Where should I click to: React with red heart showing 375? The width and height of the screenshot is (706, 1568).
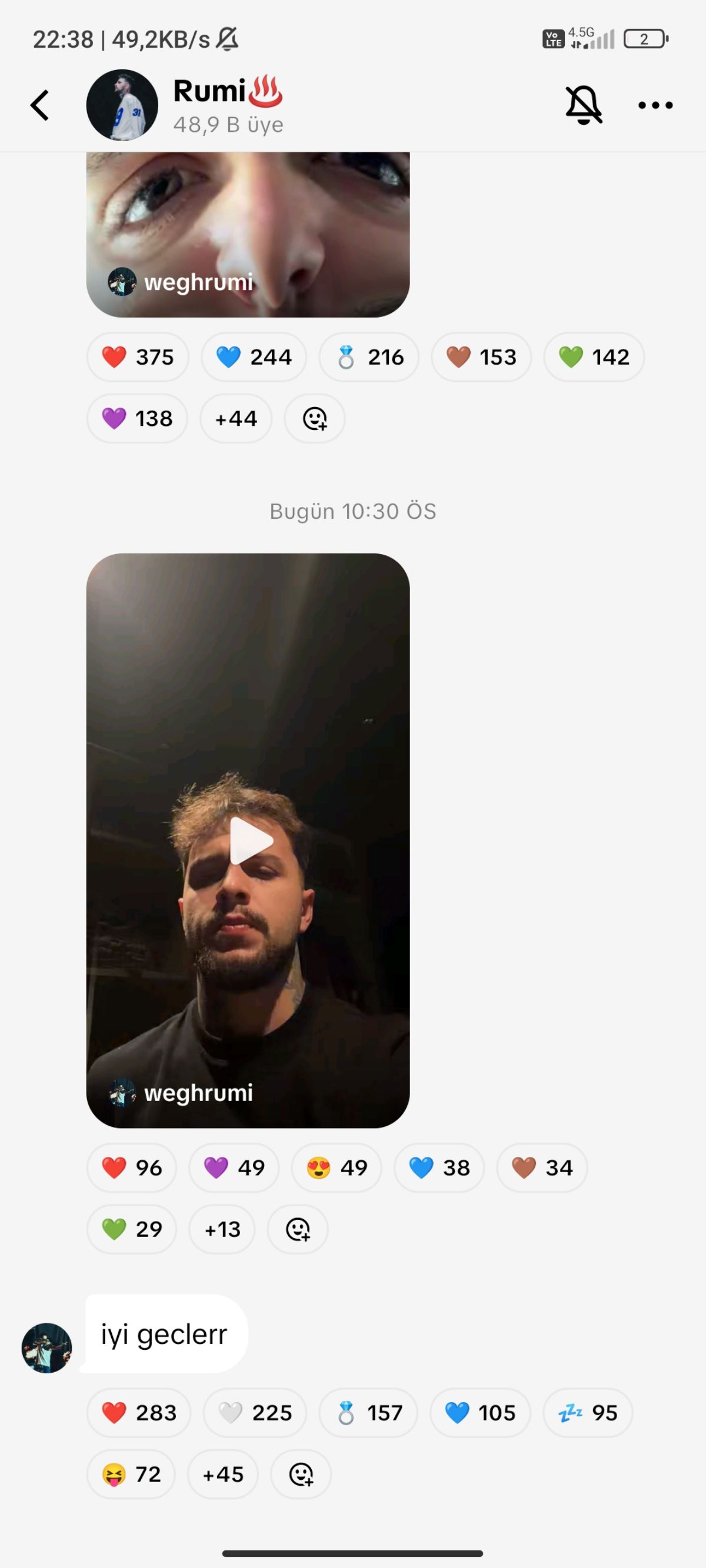tap(138, 358)
